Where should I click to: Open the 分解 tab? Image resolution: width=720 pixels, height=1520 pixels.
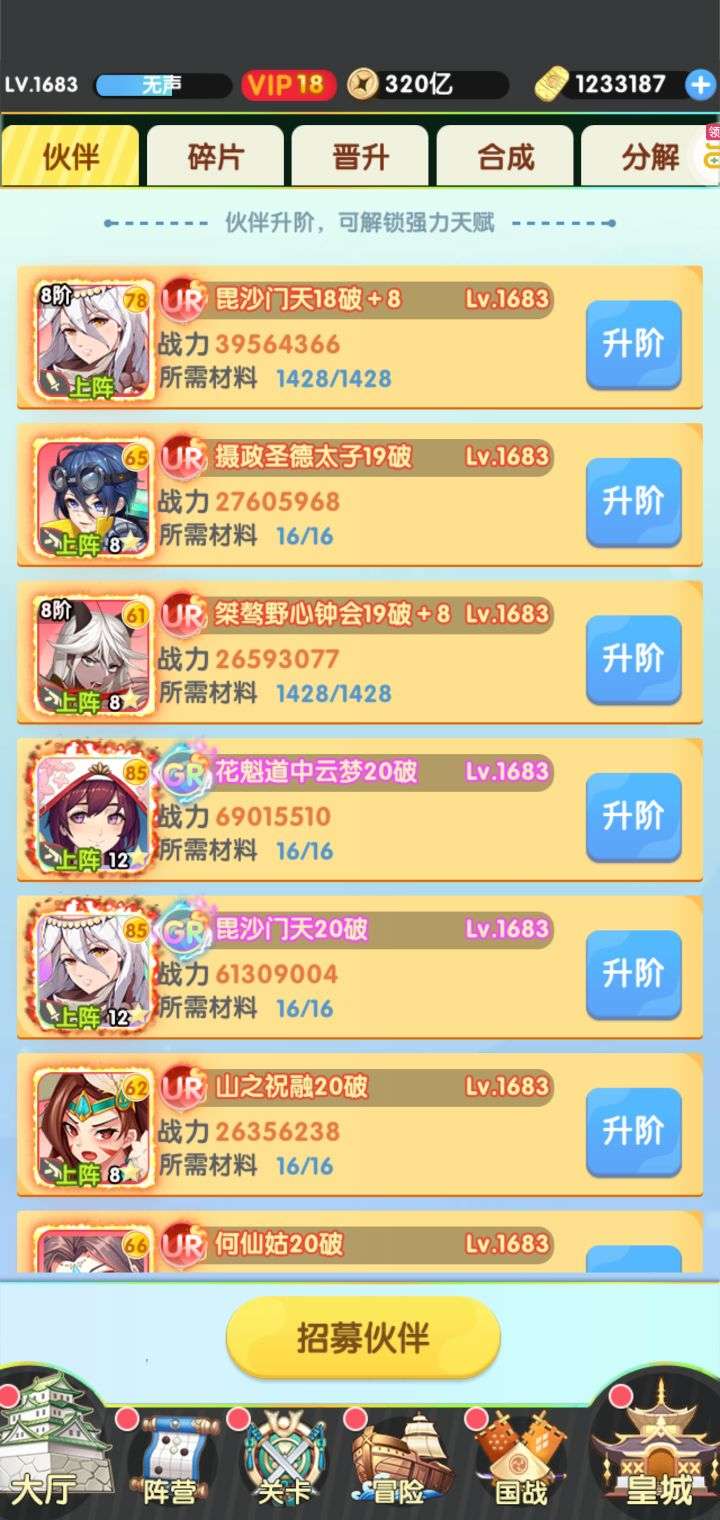[x=650, y=157]
